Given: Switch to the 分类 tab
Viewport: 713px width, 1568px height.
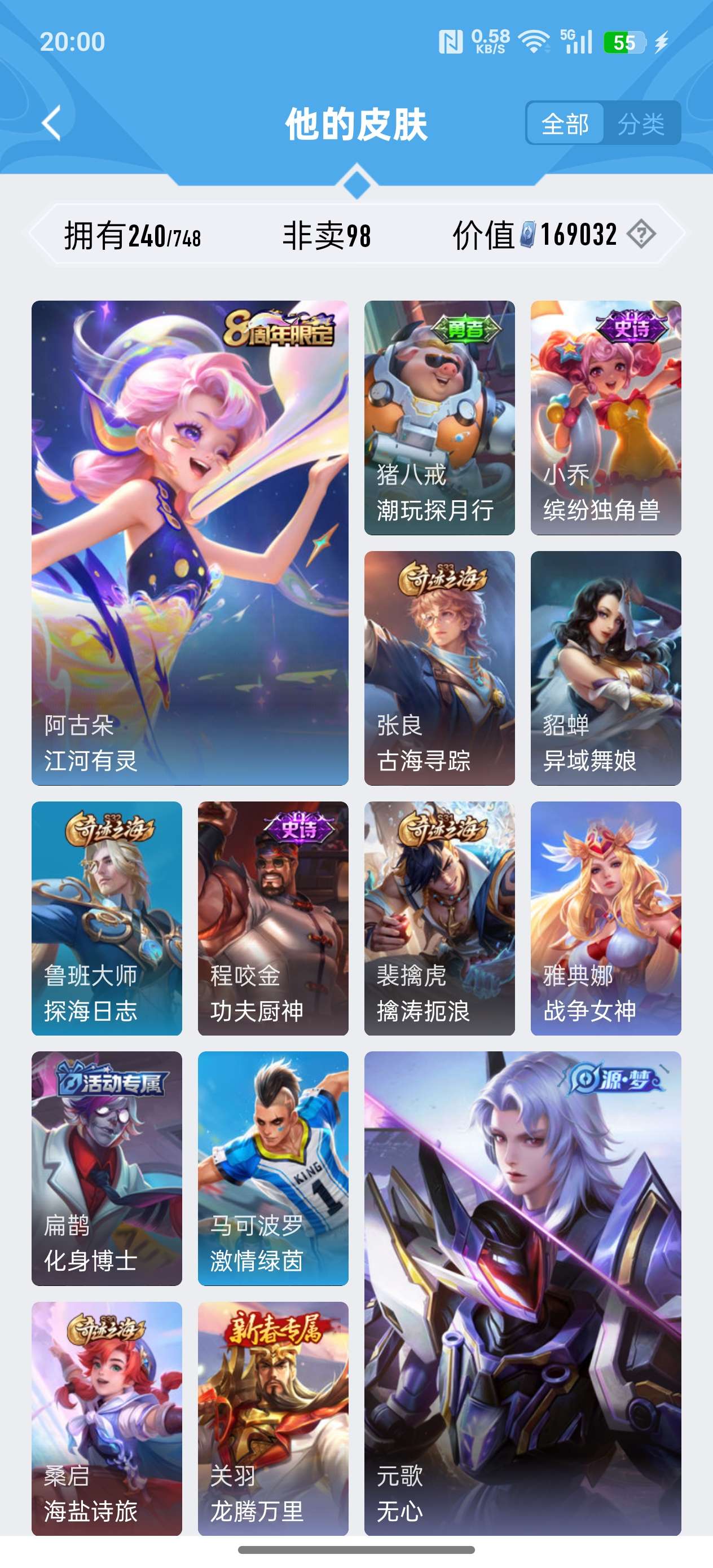Looking at the screenshot, I should 641,124.
